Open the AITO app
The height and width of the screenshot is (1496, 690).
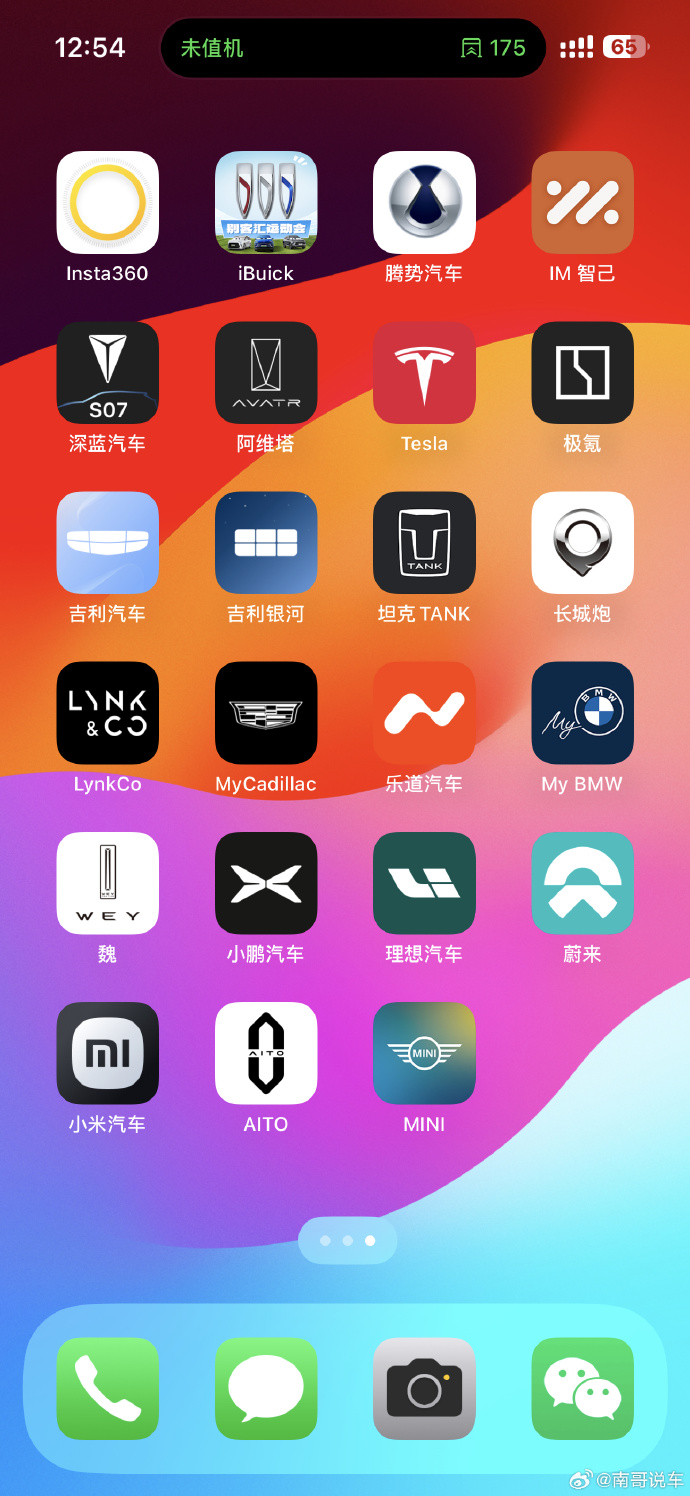[266, 1053]
